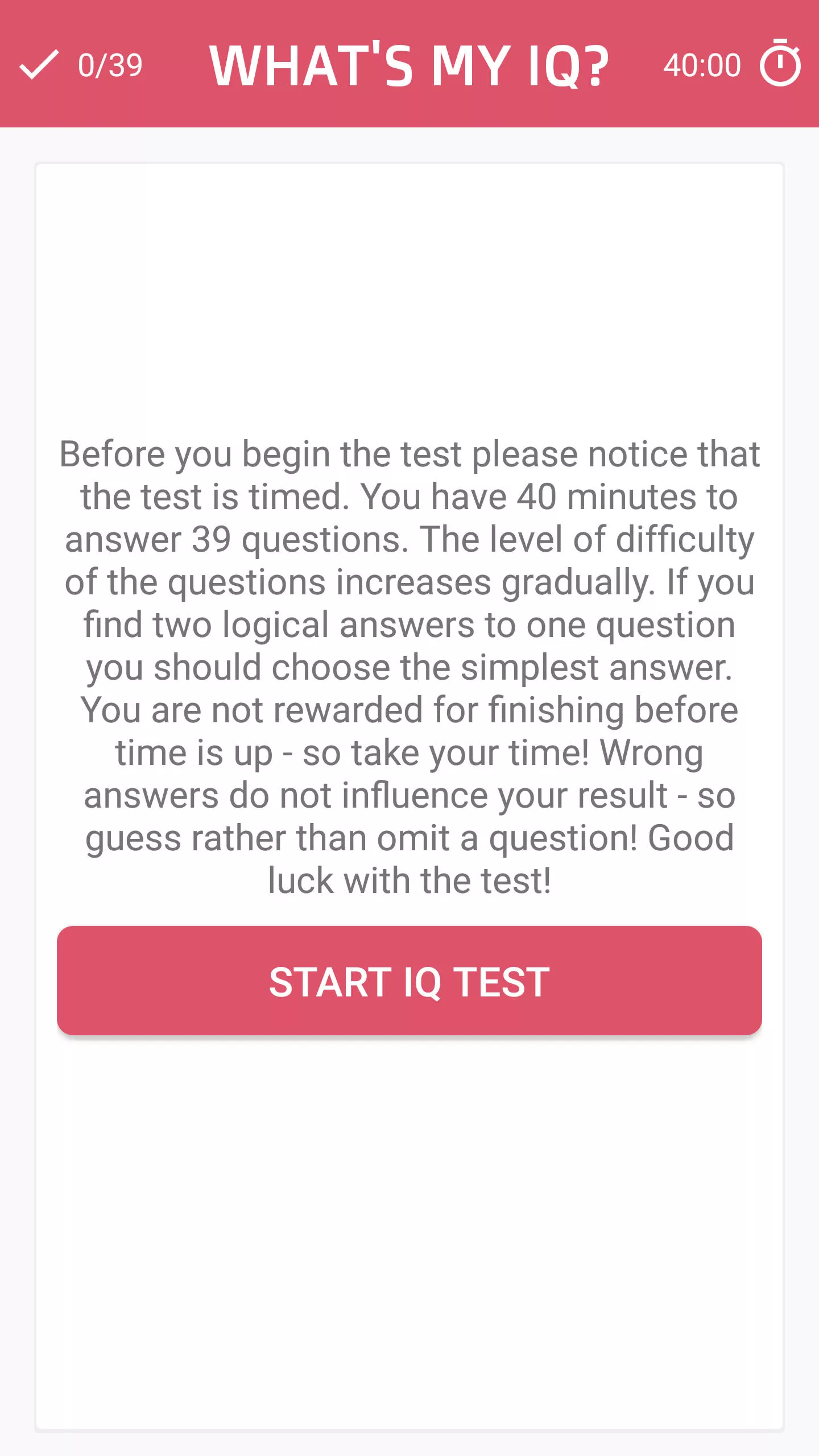Start the IQ test
This screenshot has height=1456, width=819.
(x=409, y=981)
